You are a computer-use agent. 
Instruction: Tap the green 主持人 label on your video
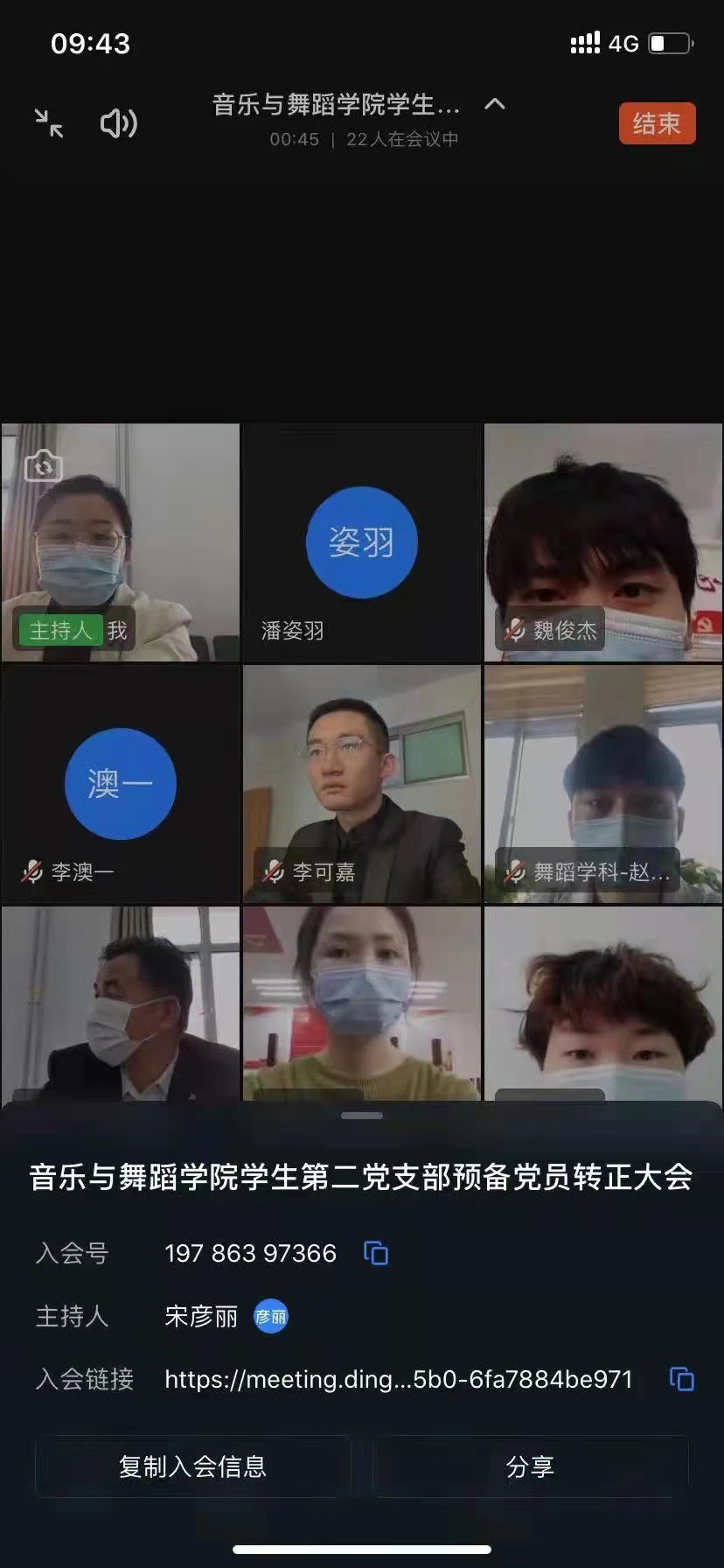coord(59,629)
